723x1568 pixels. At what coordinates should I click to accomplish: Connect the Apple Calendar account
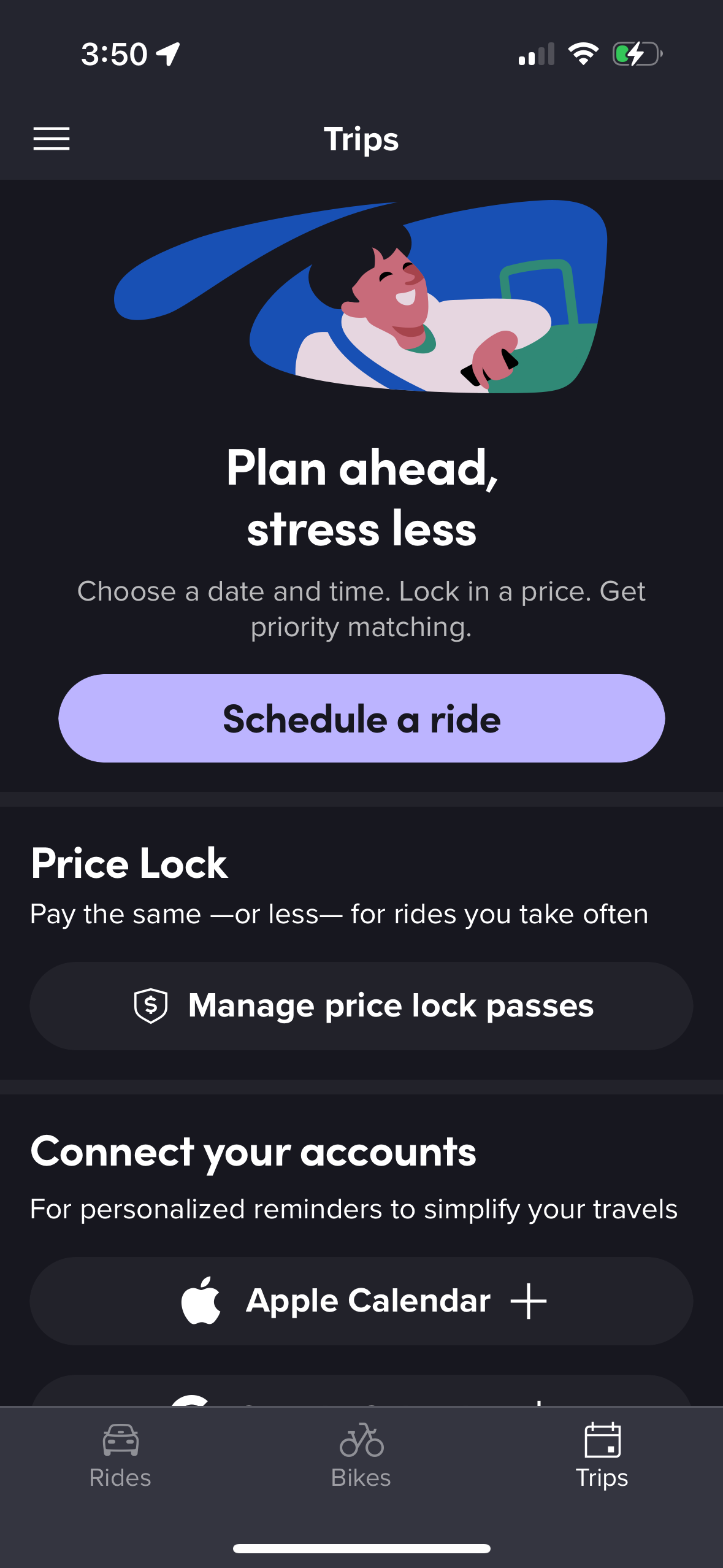(361, 1299)
